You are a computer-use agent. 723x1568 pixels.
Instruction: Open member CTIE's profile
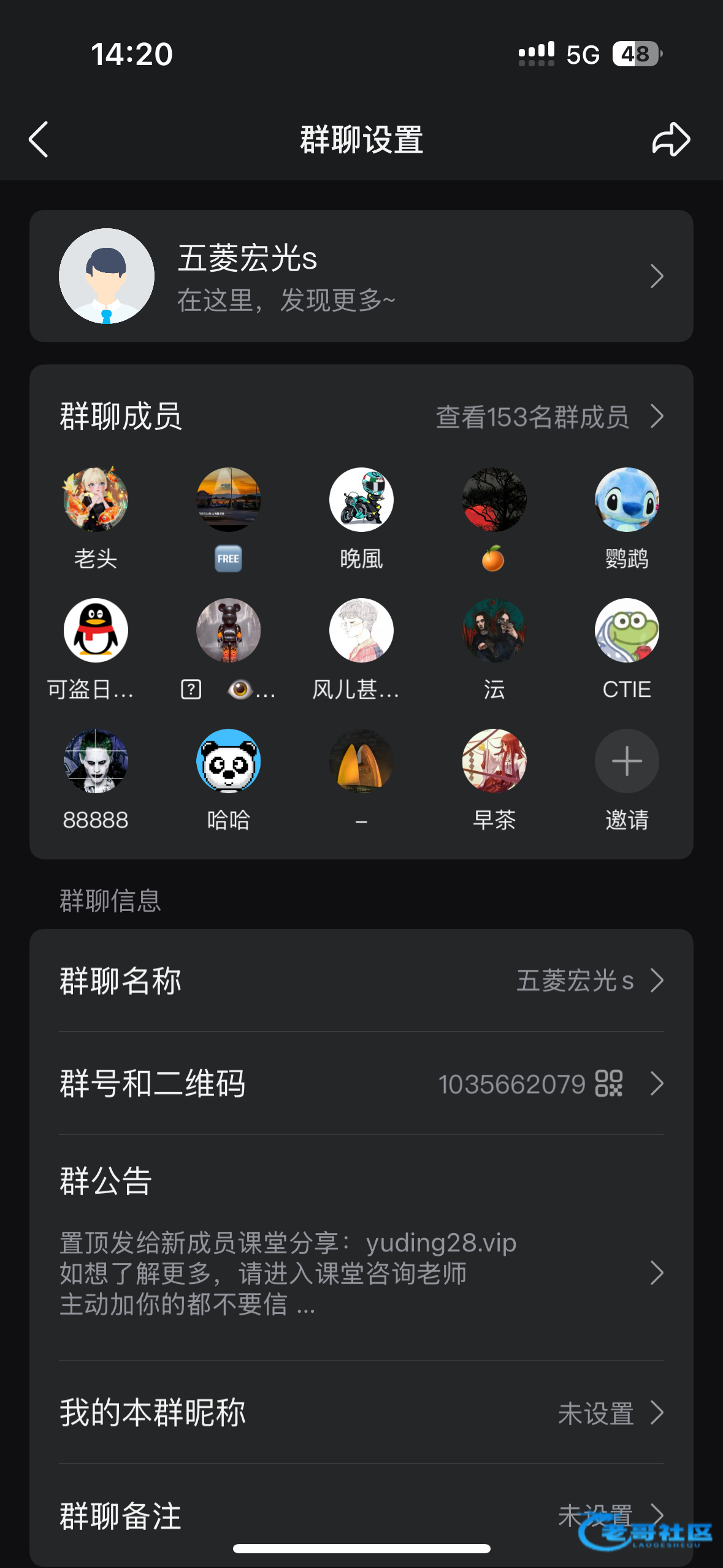pyautogui.click(x=627, y=631)
